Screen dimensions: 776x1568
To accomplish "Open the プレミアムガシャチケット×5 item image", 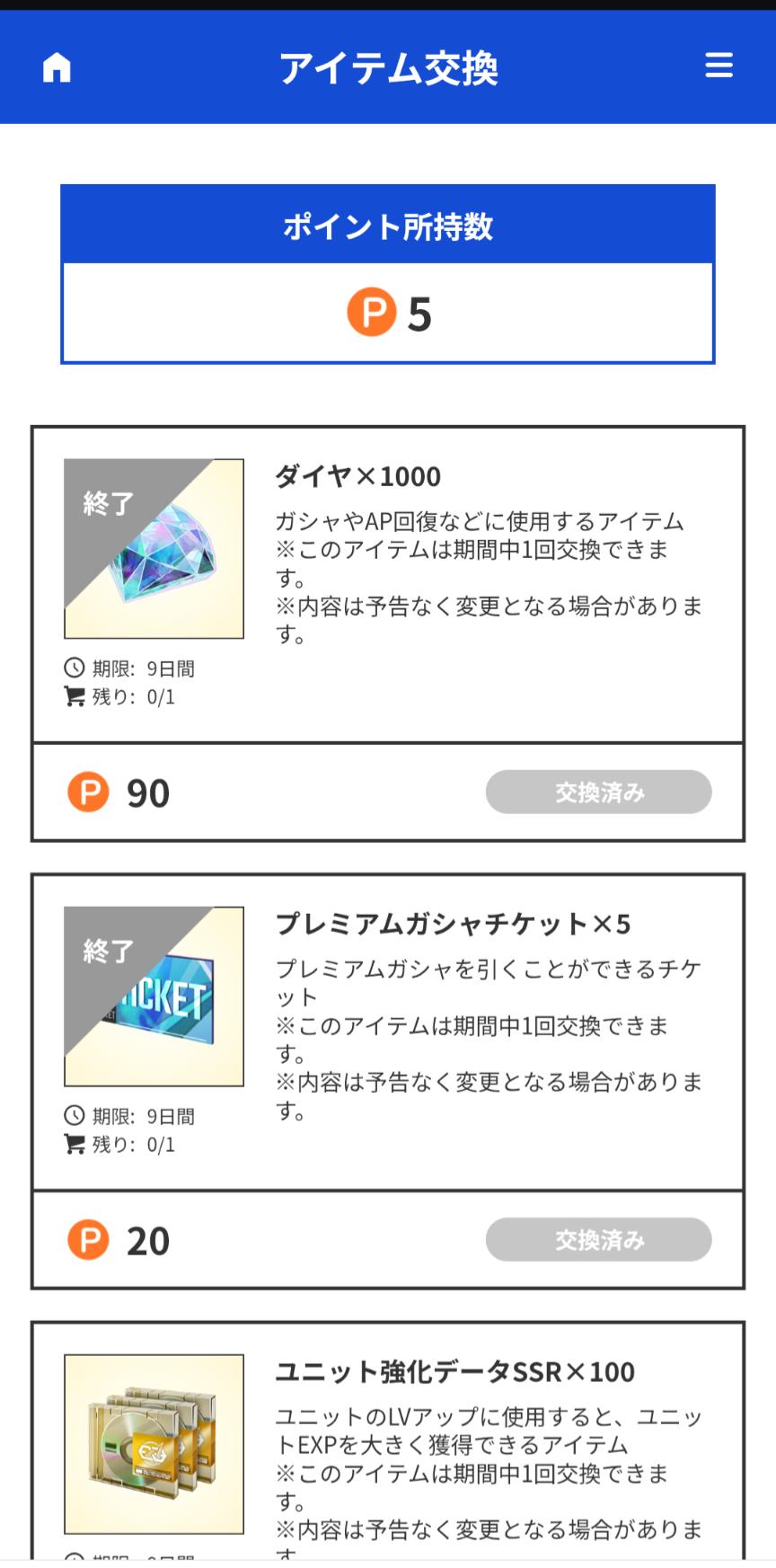I will [154, 996].
